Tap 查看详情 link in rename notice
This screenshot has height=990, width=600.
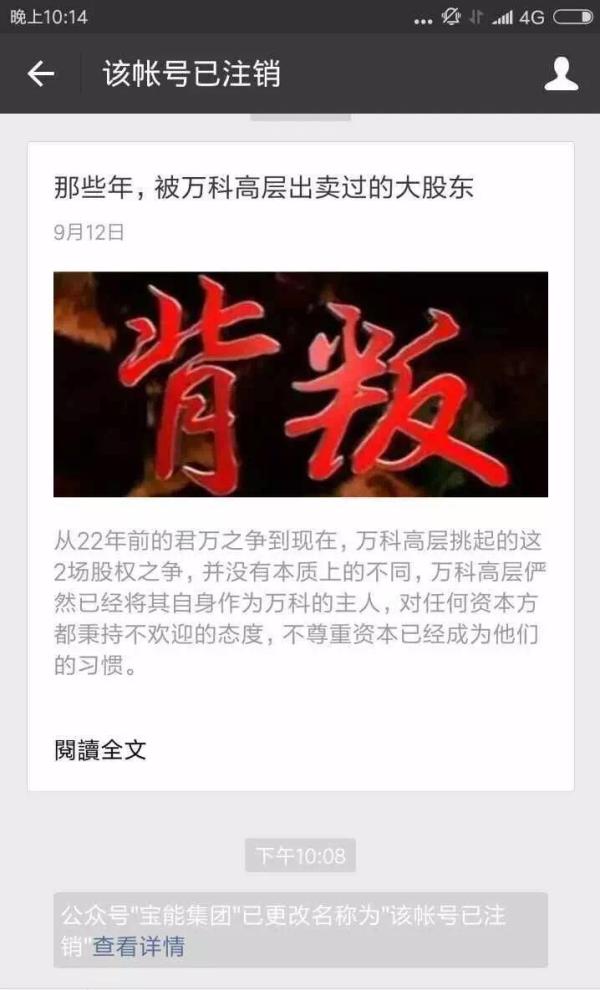[x=139, y=946]
